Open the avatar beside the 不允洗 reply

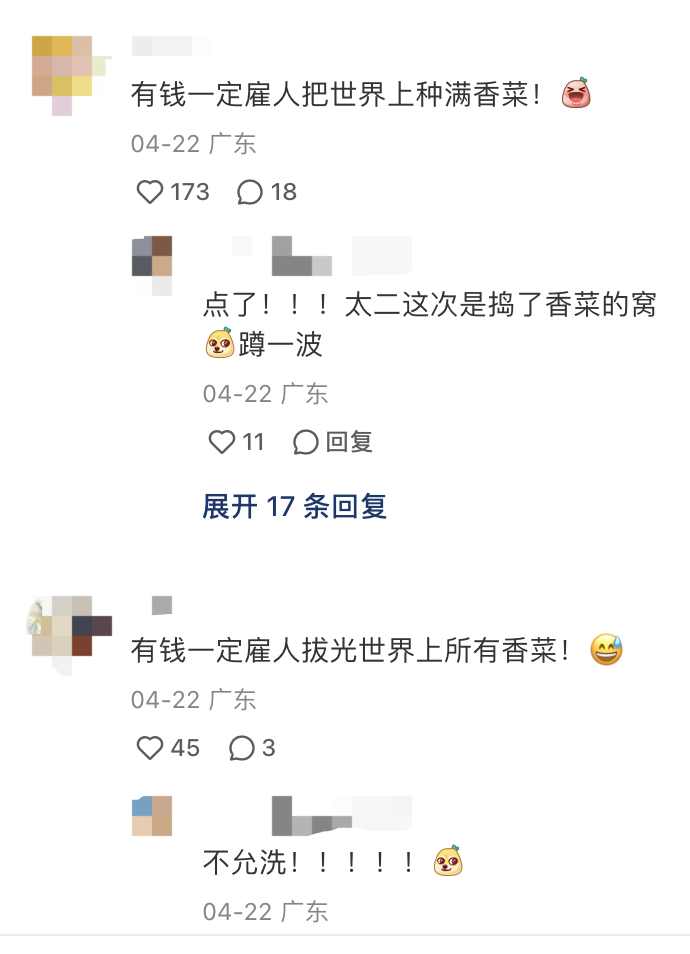[152, 816]
